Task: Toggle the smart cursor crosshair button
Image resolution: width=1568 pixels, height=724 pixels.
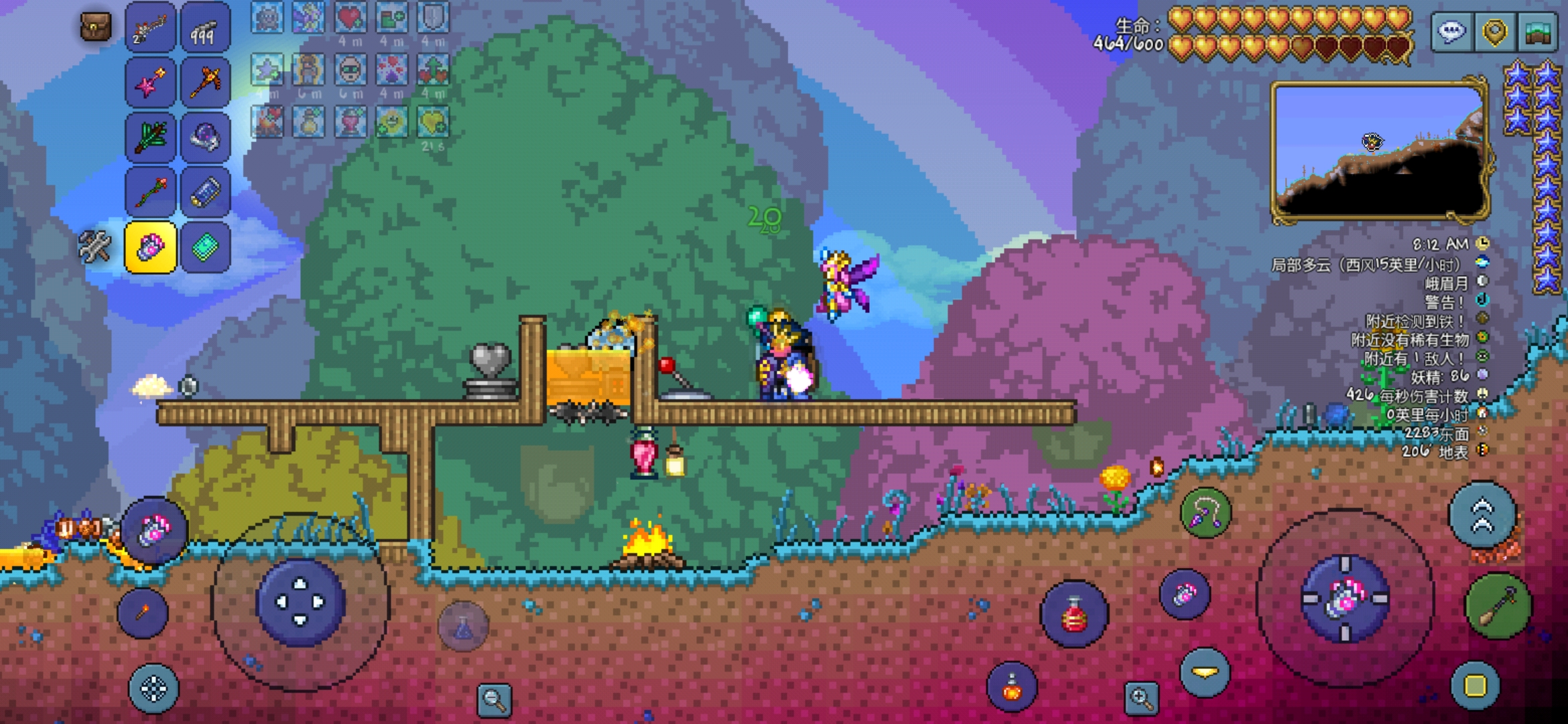Action: pyautogui.click(x=153, y=688)
